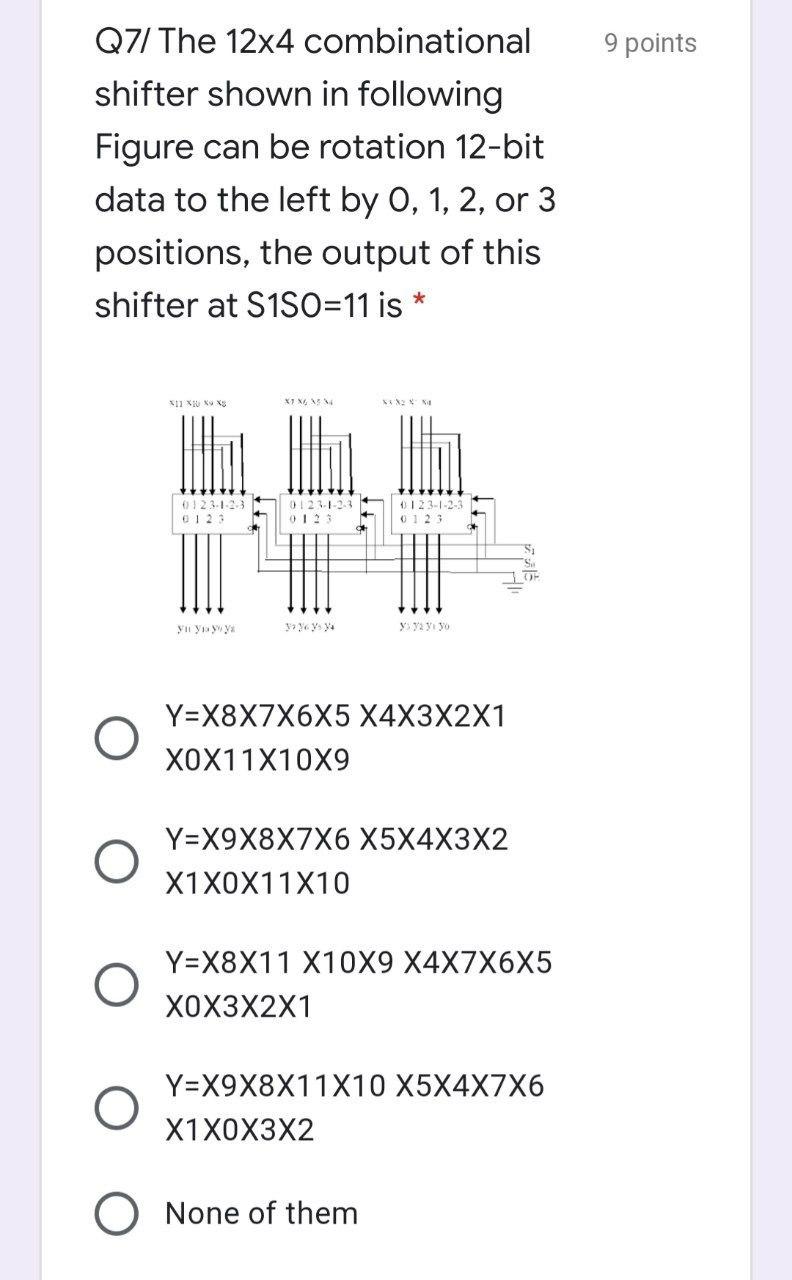Choose the "None of them" option
Viewport: 792px width, 1280px height.
pos(117,1213)
